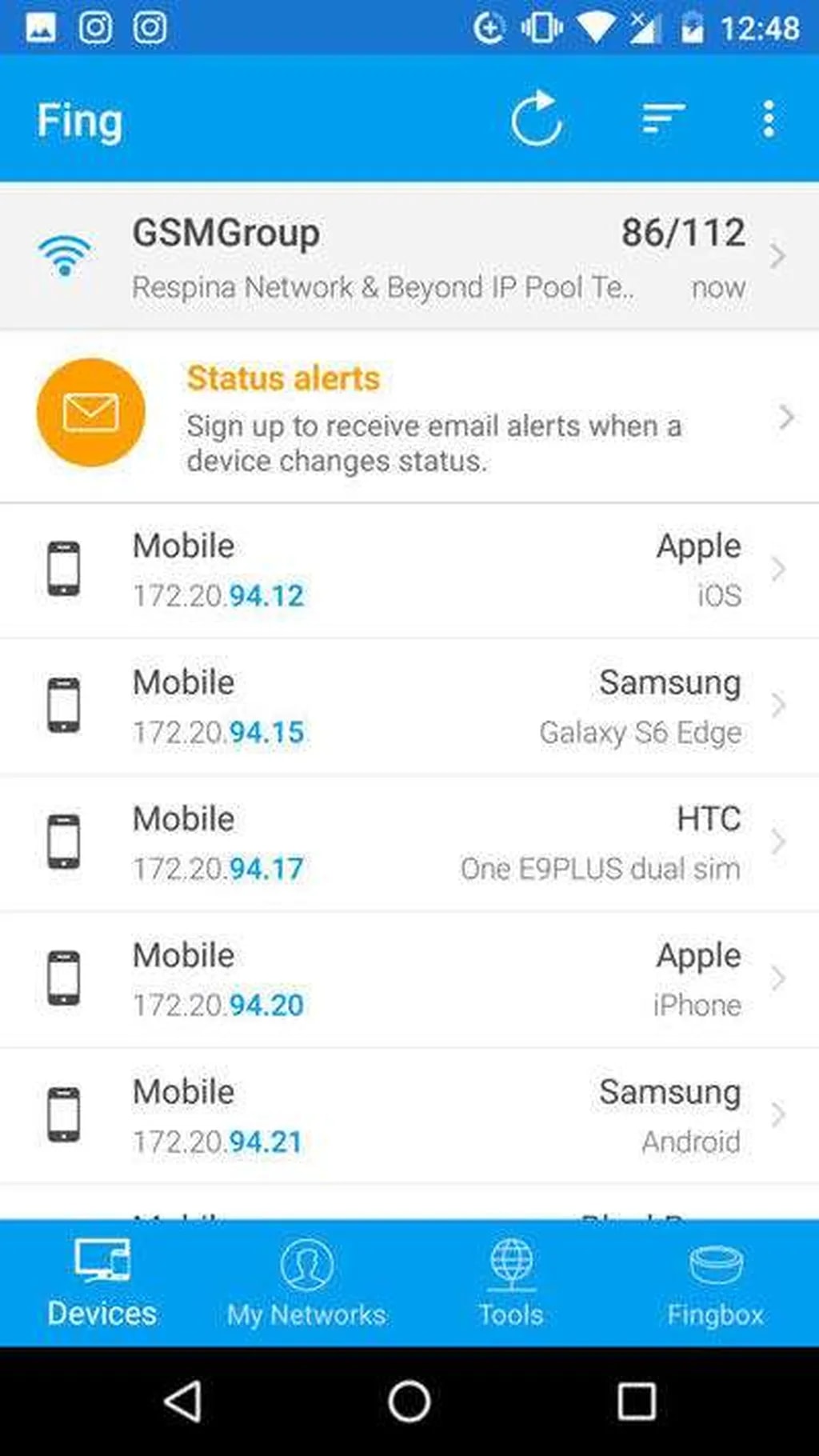Screen dimensions: 819x1456
Task: Open Samsung Galaxy S6 Edge device
Action: click(x=409, y=706)
